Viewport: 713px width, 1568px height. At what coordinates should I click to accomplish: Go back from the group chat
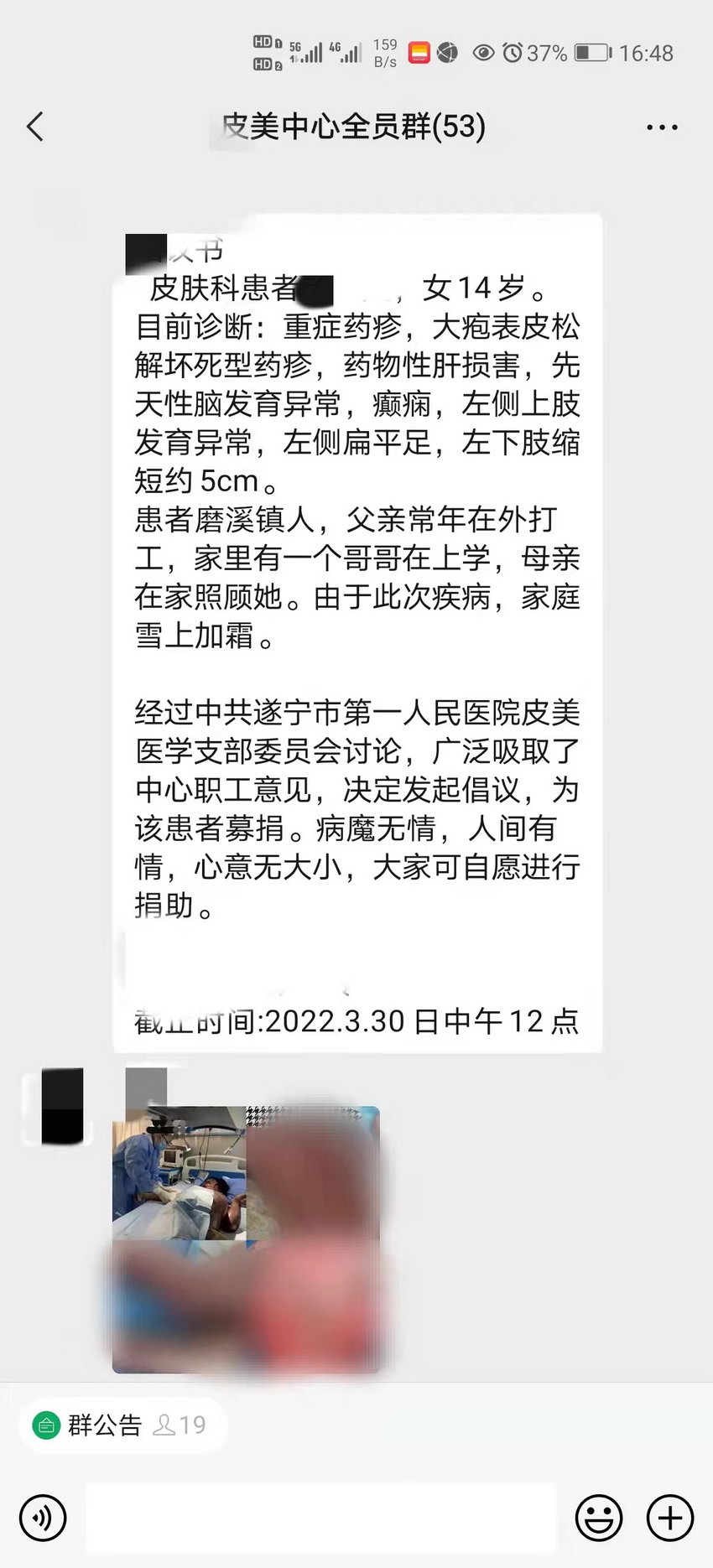pyautogui.click(x=35, y=127)
